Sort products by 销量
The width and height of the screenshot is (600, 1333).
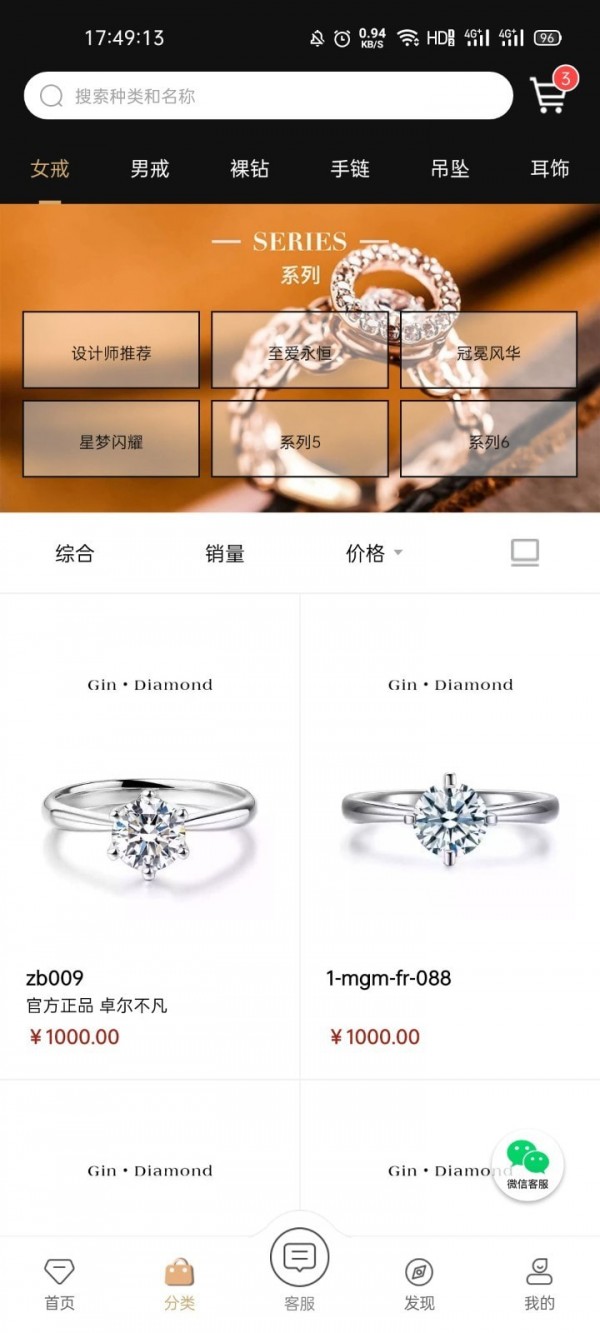[x=225, y=553]
